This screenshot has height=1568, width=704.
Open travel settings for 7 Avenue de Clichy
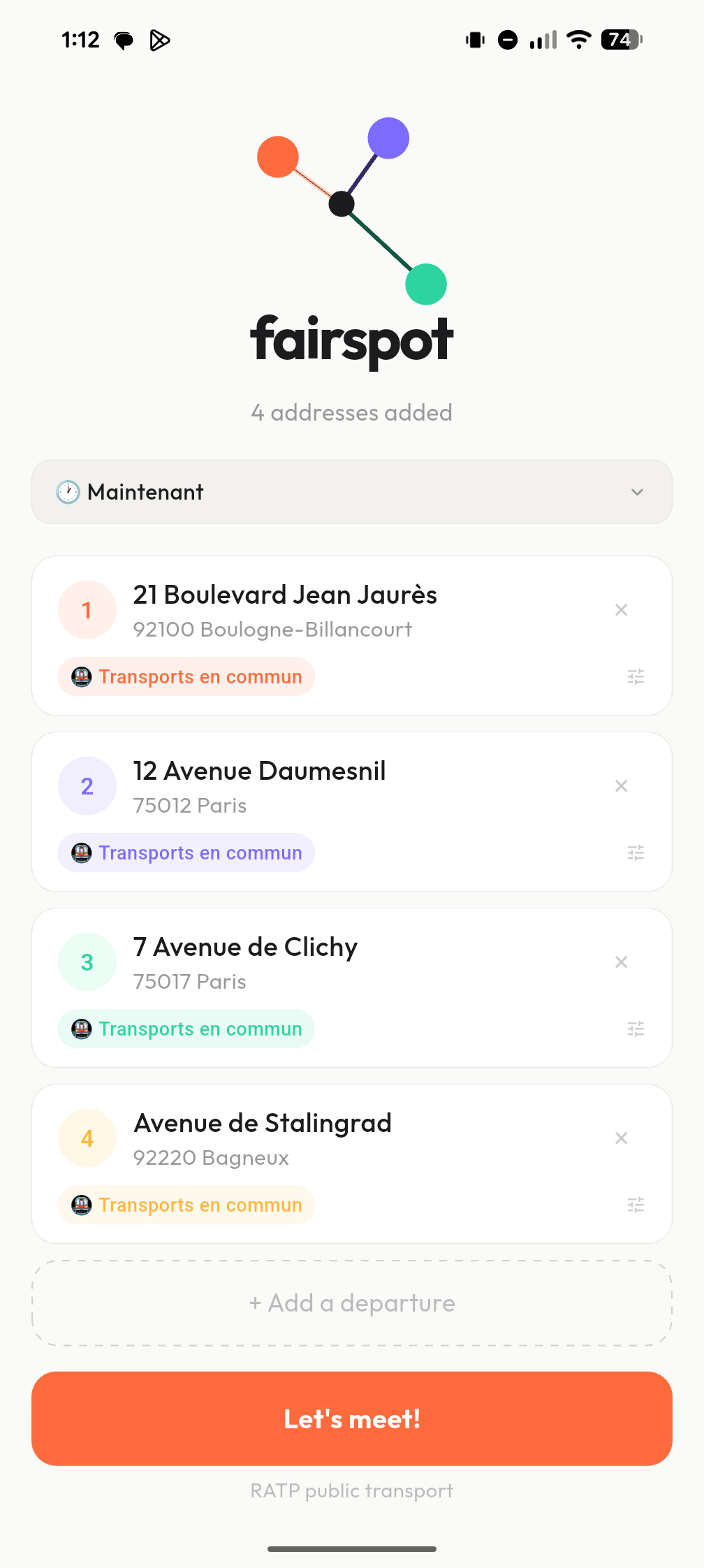pos(636,1029)
